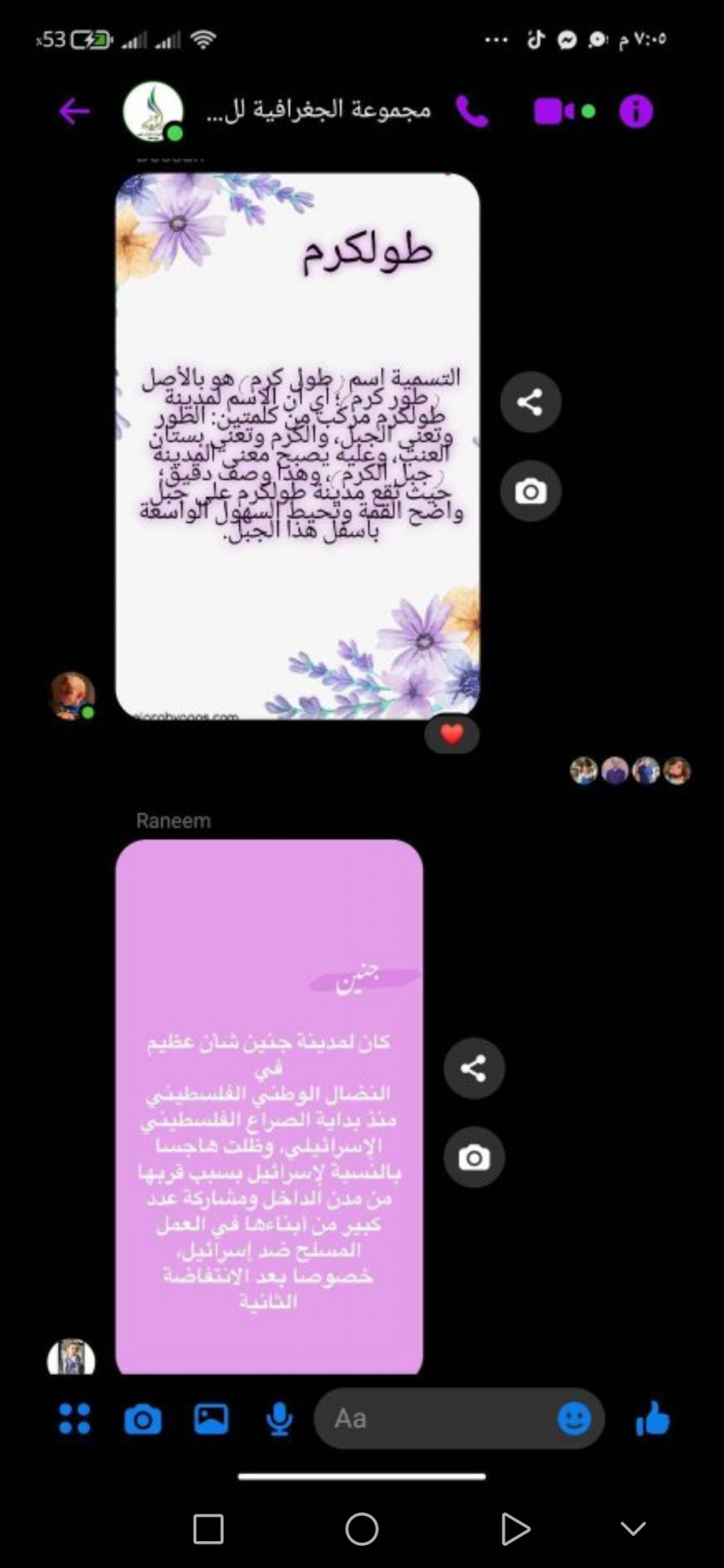Viewport: 724px width, 1568px height.
Task: Open the group info details
Action: click(x=636, y=111)
